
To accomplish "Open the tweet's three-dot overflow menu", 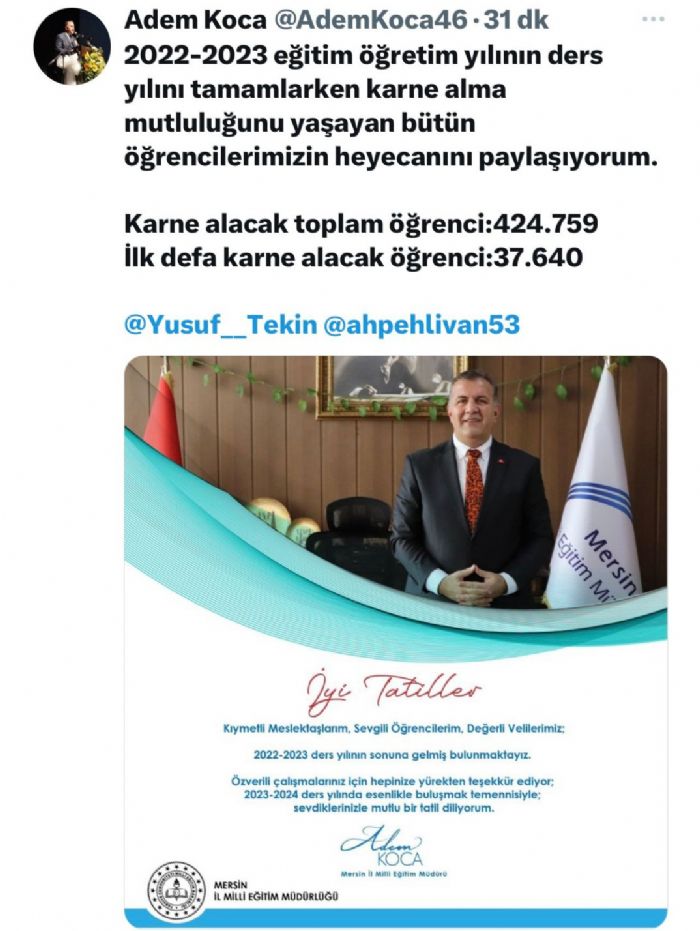I will pos(652,20).
